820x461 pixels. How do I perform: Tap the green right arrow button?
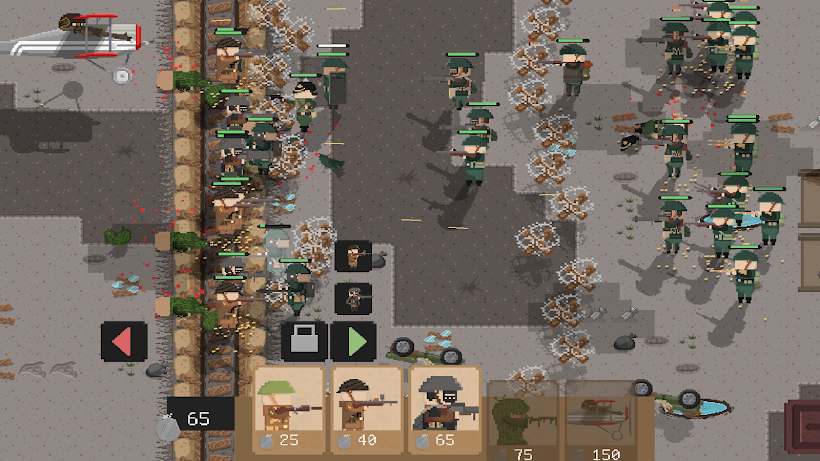coord(353,341)
